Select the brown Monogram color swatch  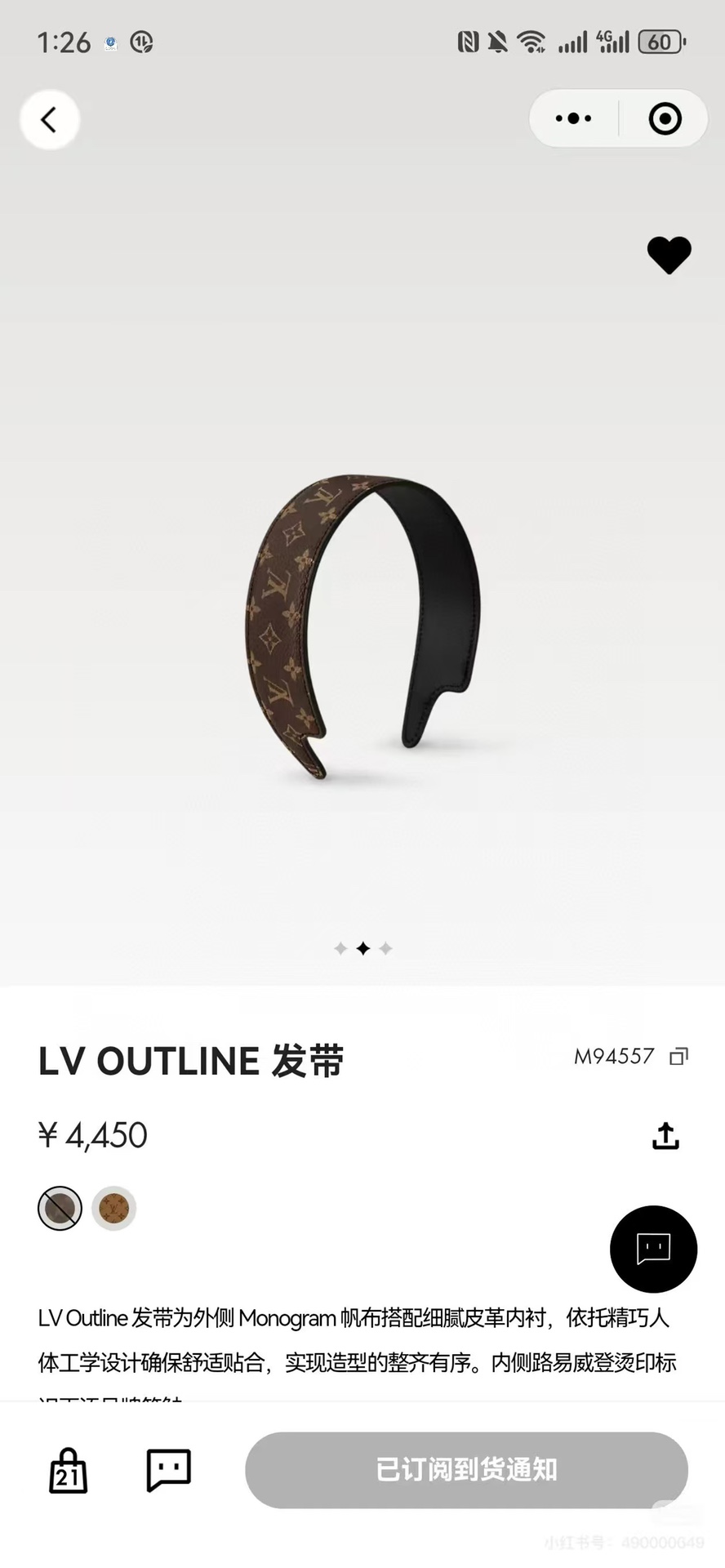pyautogui.click(x=113, y=1208)
